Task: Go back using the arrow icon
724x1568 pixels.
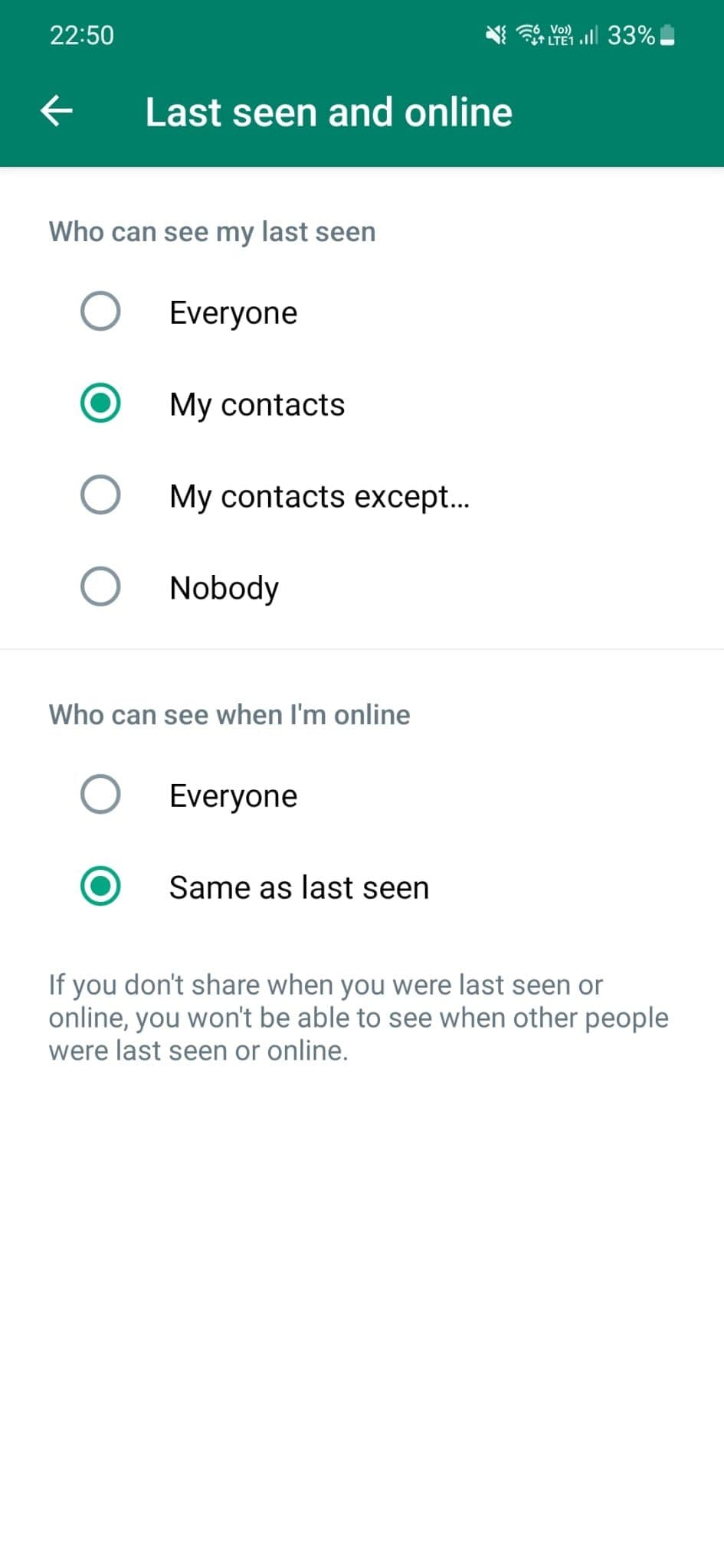Action: click(x=57, y=111)
